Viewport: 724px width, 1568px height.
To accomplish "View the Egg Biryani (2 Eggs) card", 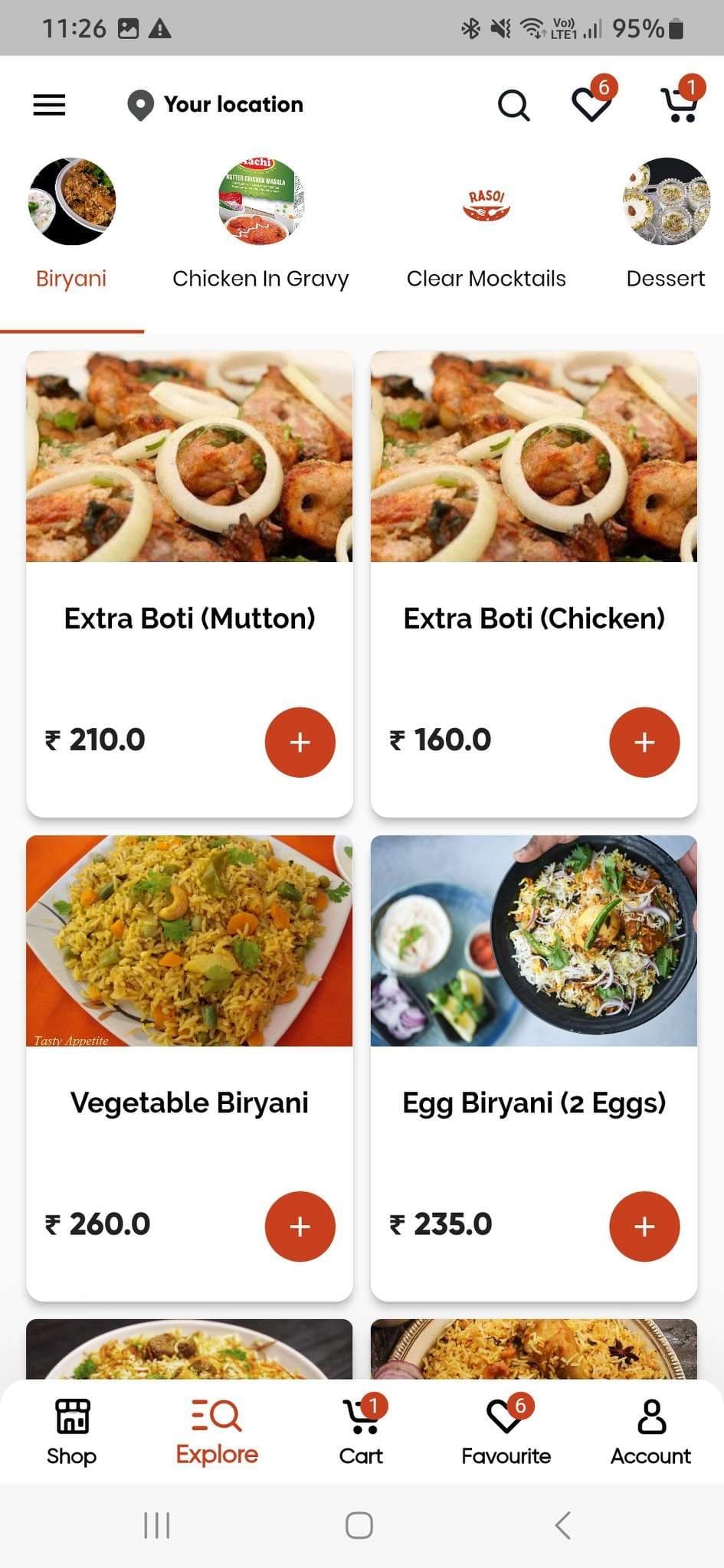I will [x=533, y=995].
